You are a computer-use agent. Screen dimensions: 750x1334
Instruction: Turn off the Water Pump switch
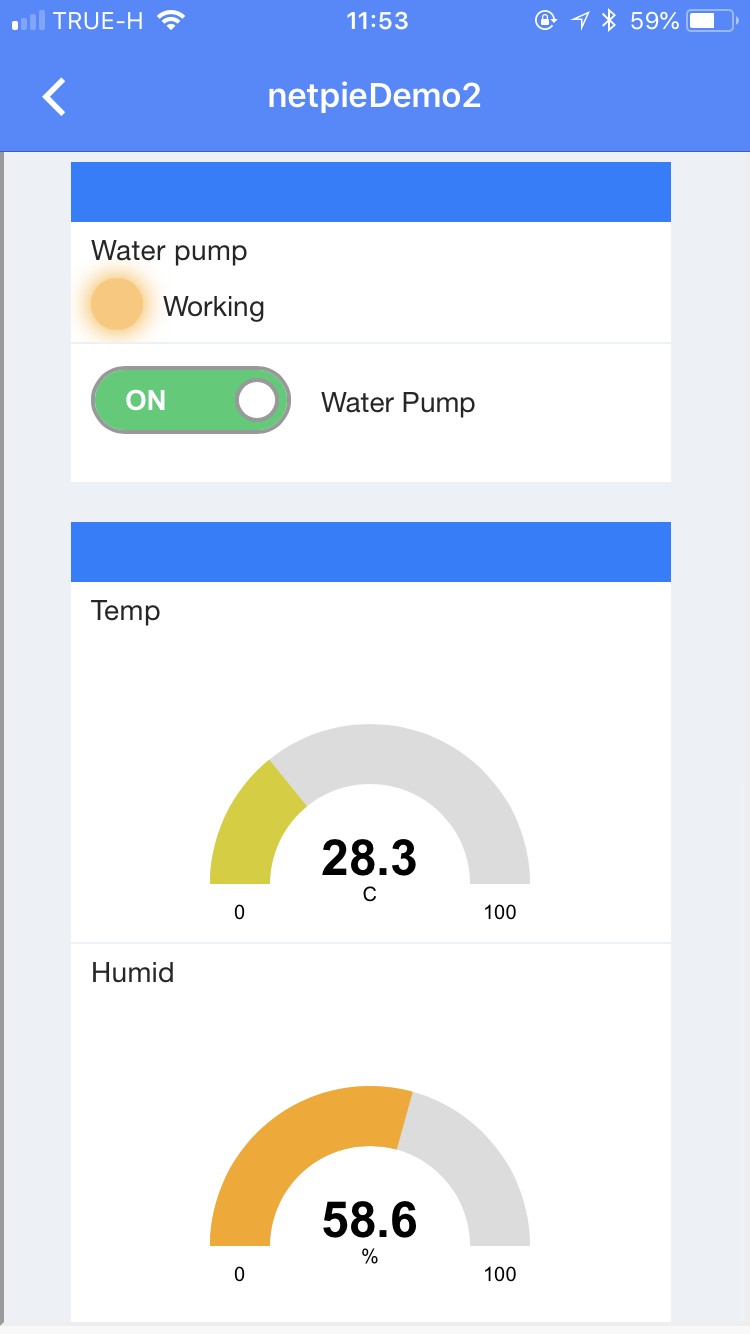click(190, 399)
